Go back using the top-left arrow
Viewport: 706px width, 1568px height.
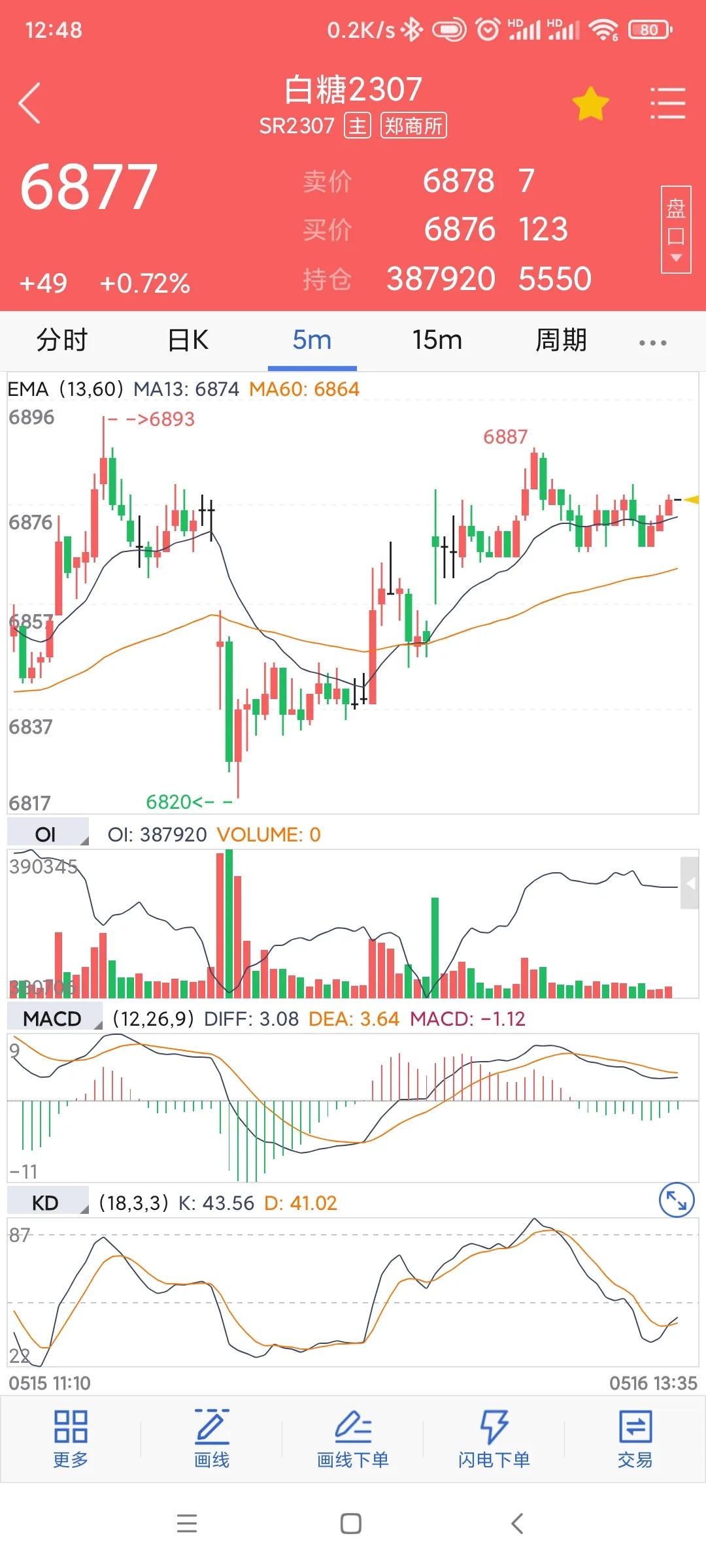(30, 103)
